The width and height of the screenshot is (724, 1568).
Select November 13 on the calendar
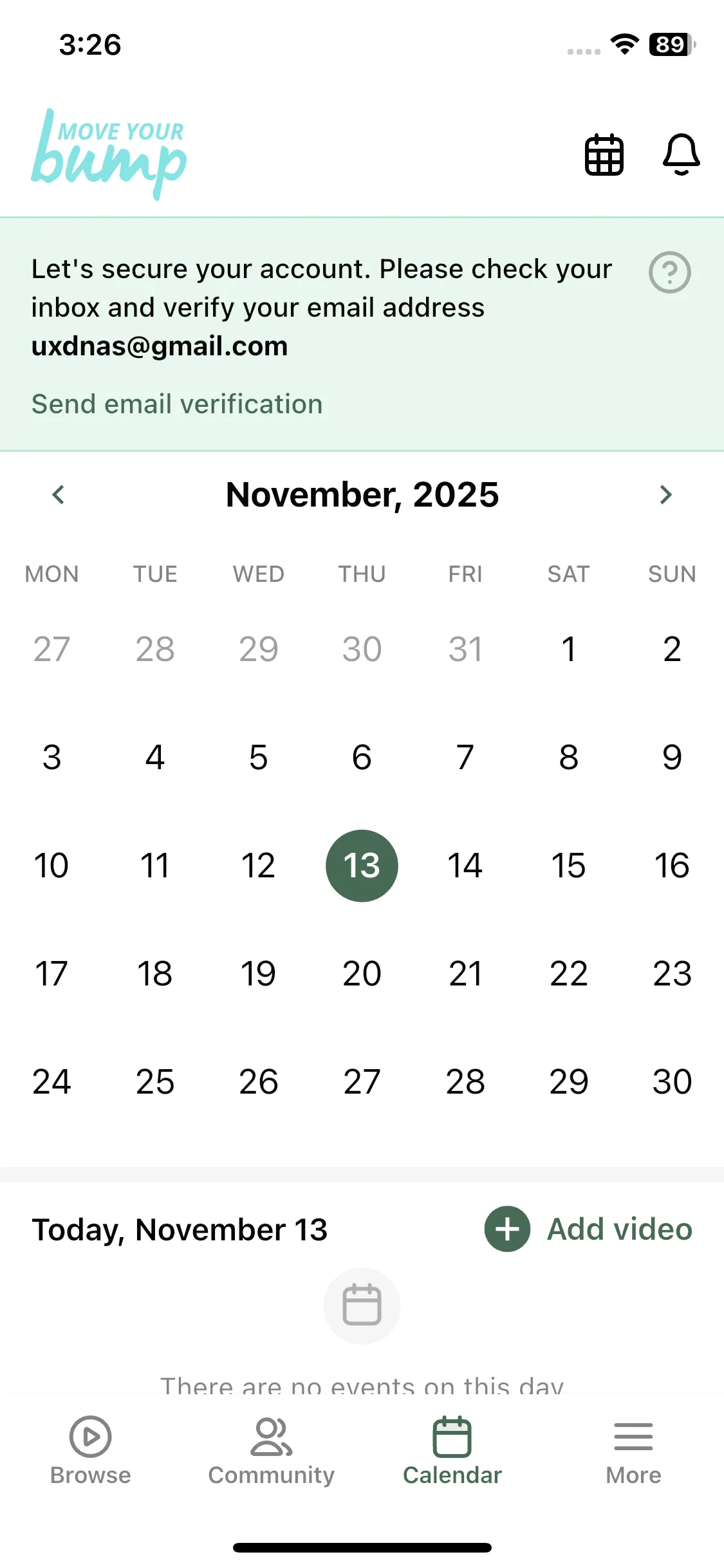tap(362, 865)
